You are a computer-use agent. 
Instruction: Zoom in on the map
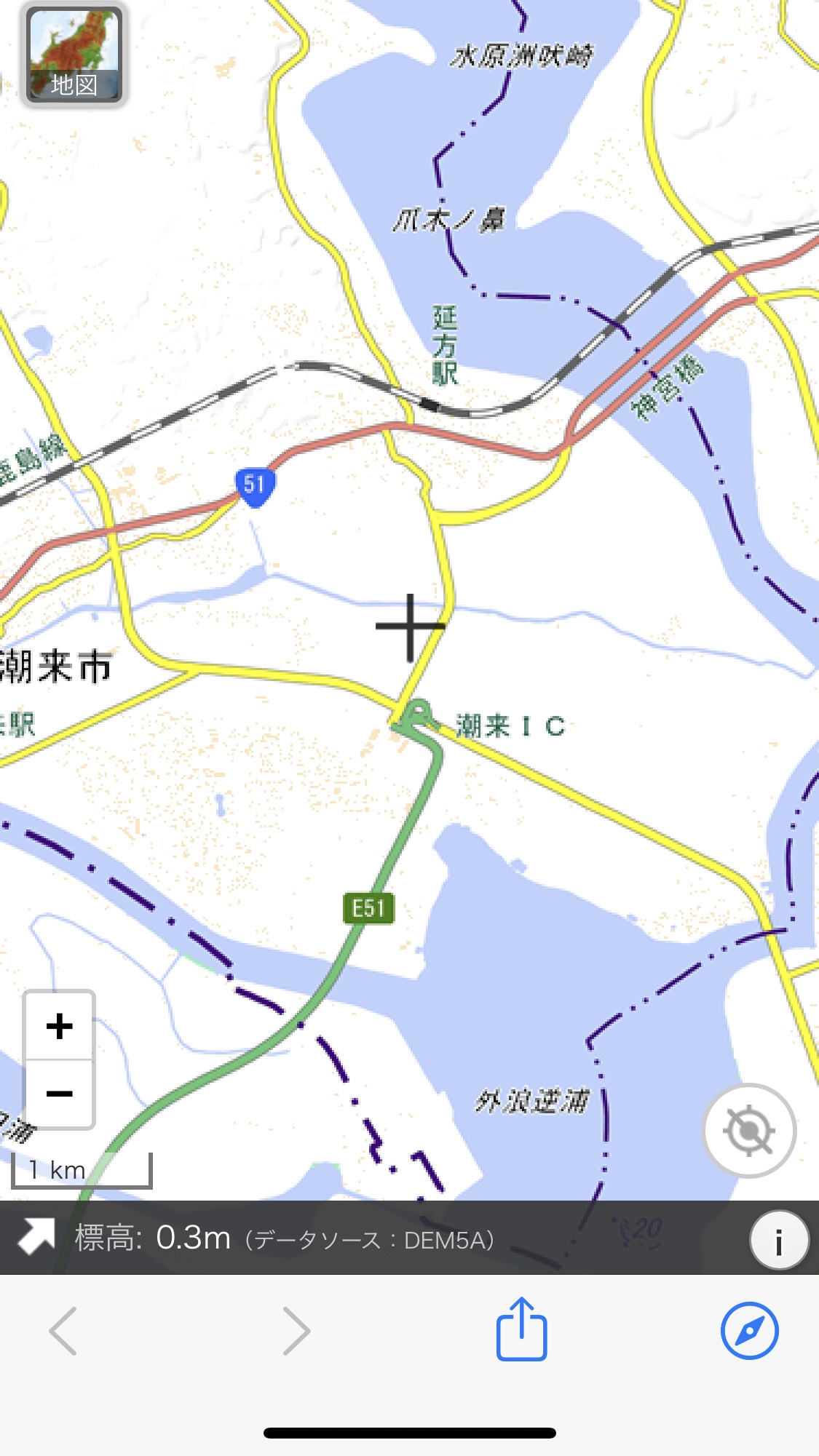coord(59,1026)
